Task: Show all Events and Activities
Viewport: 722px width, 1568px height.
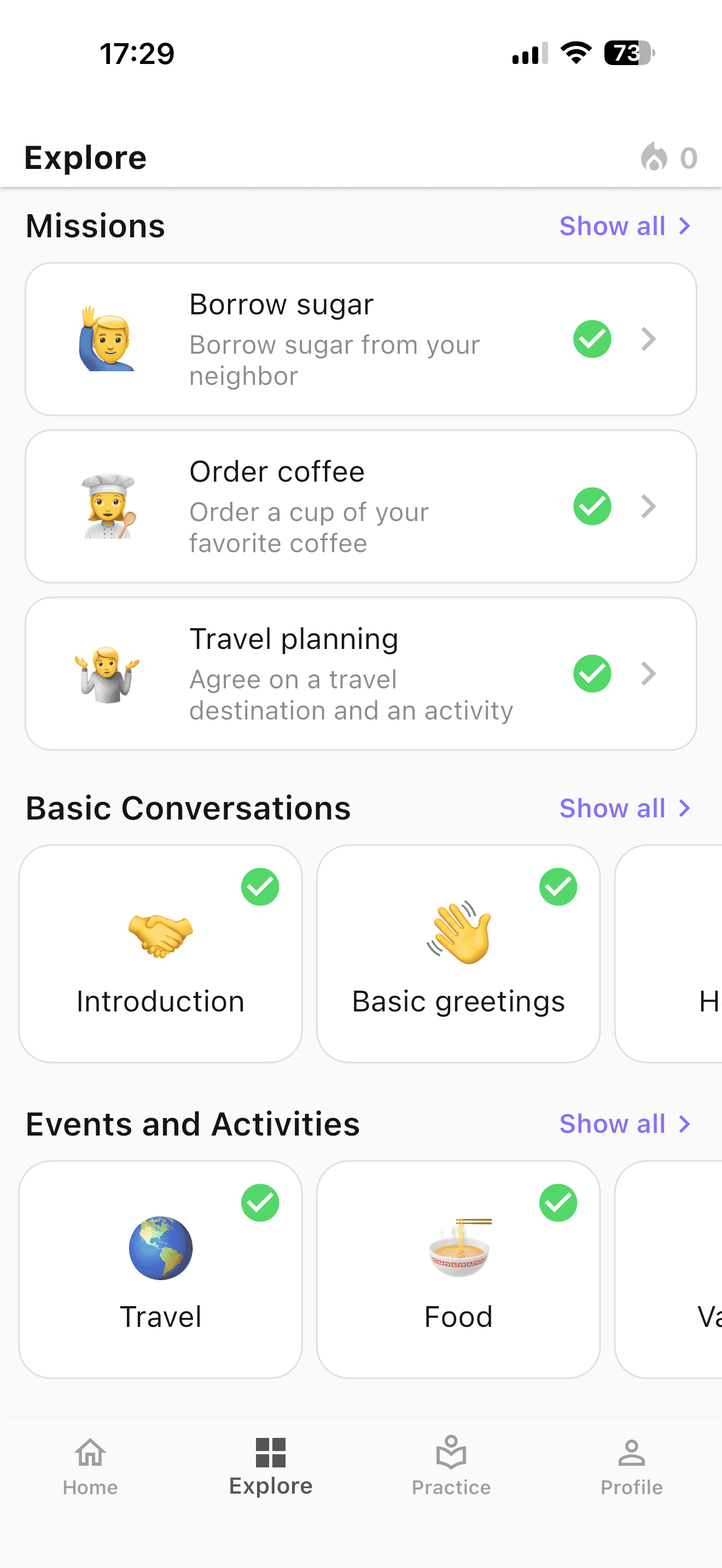Action: pos(625,1124)
